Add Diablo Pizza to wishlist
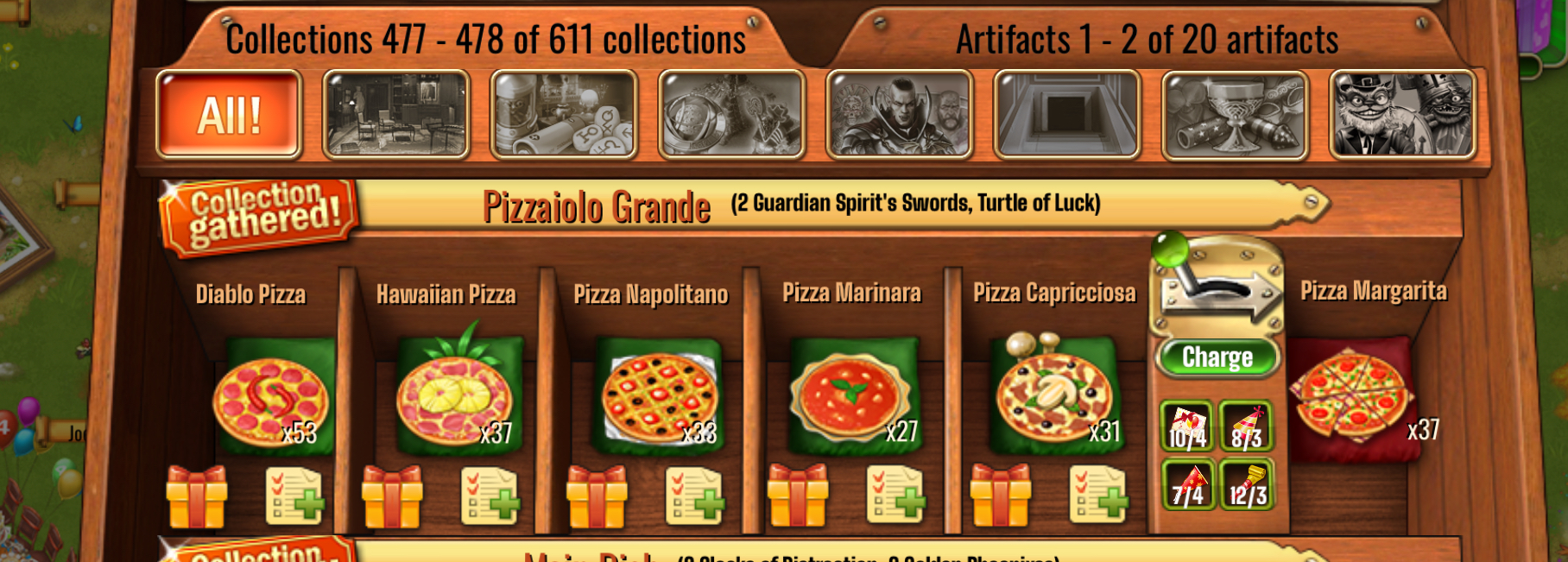 [x=294, y=496]
